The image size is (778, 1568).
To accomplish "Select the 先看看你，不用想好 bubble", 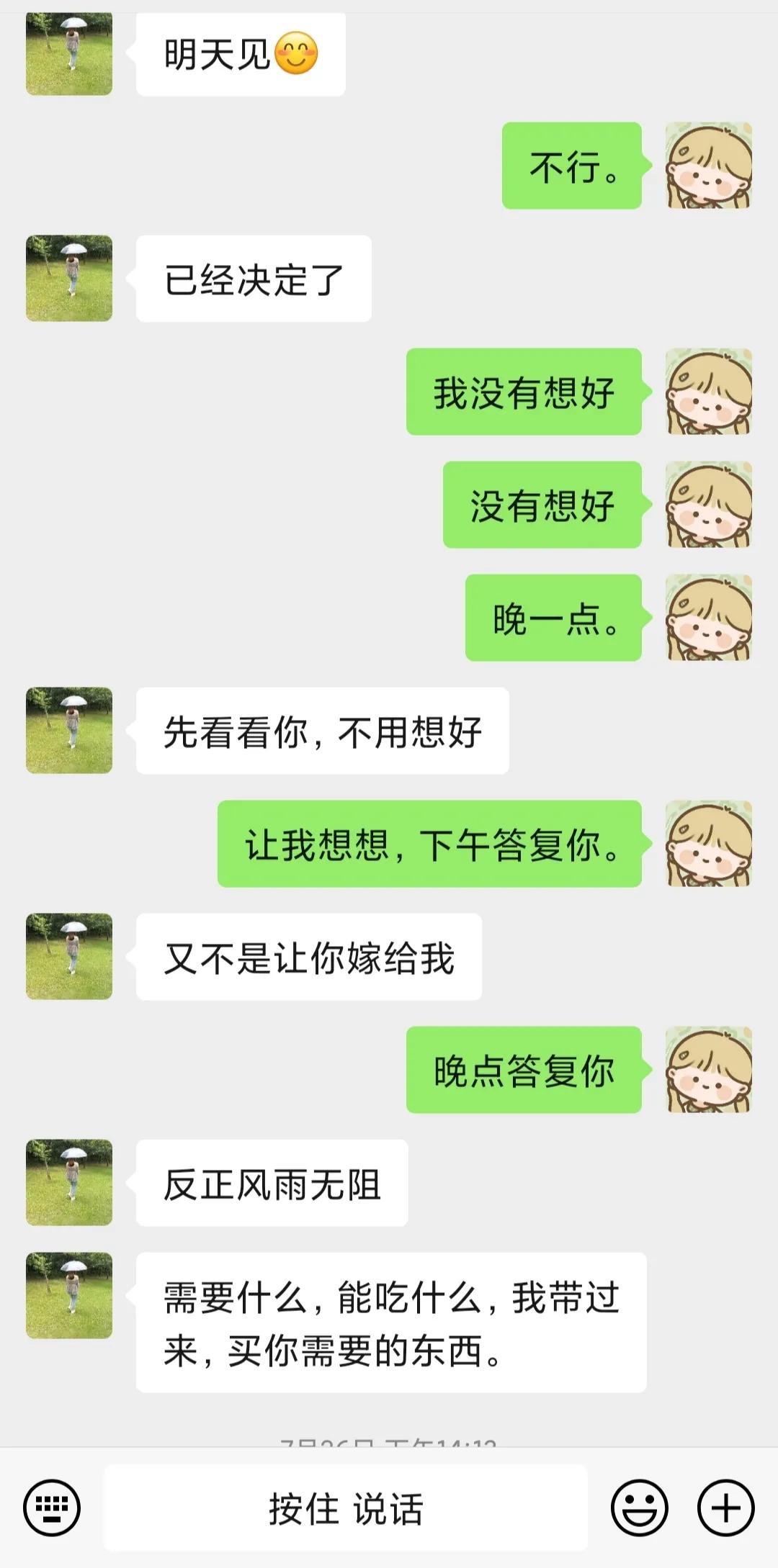I will (321, 729).
